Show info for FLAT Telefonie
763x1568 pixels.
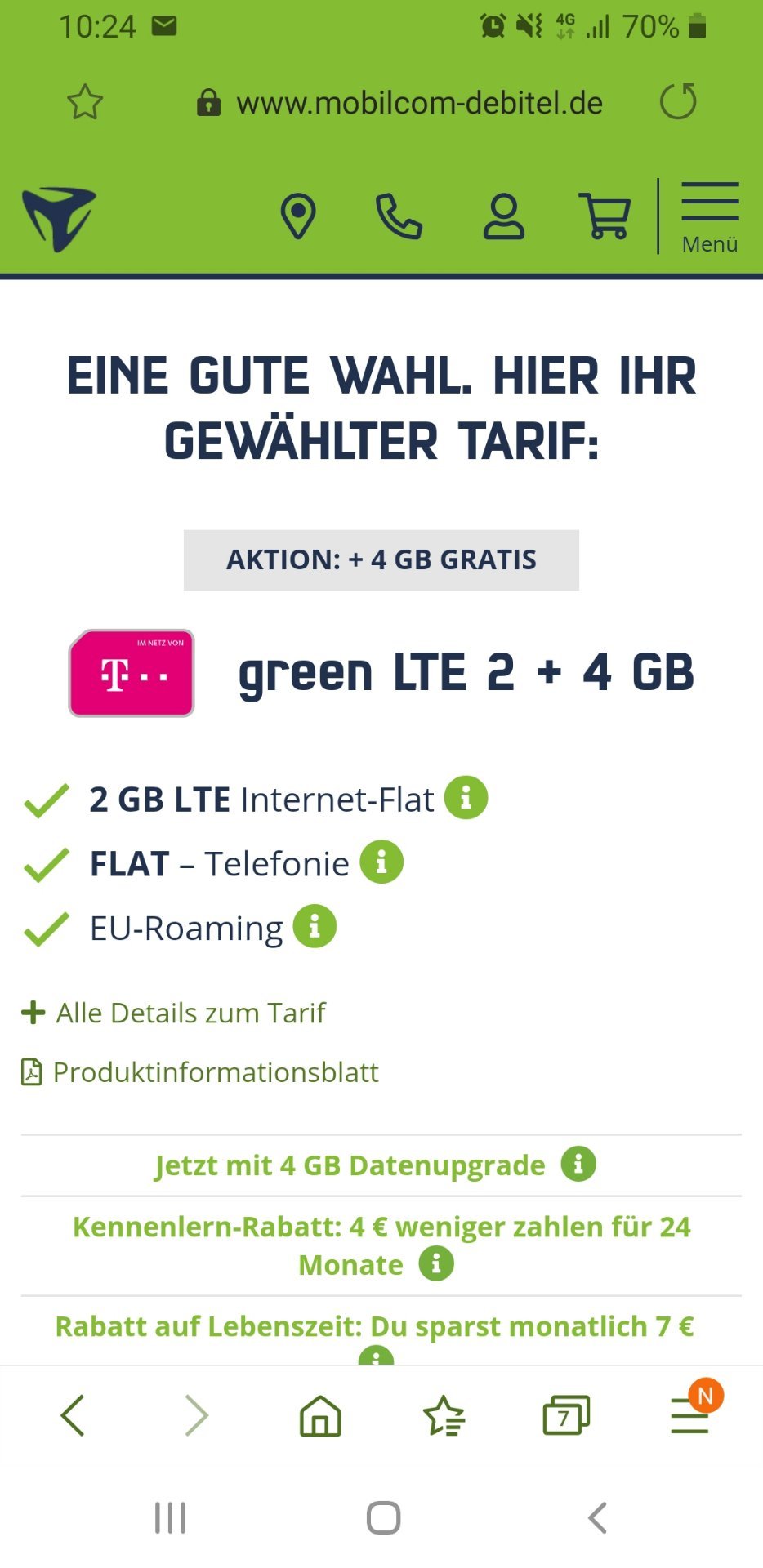381,862
